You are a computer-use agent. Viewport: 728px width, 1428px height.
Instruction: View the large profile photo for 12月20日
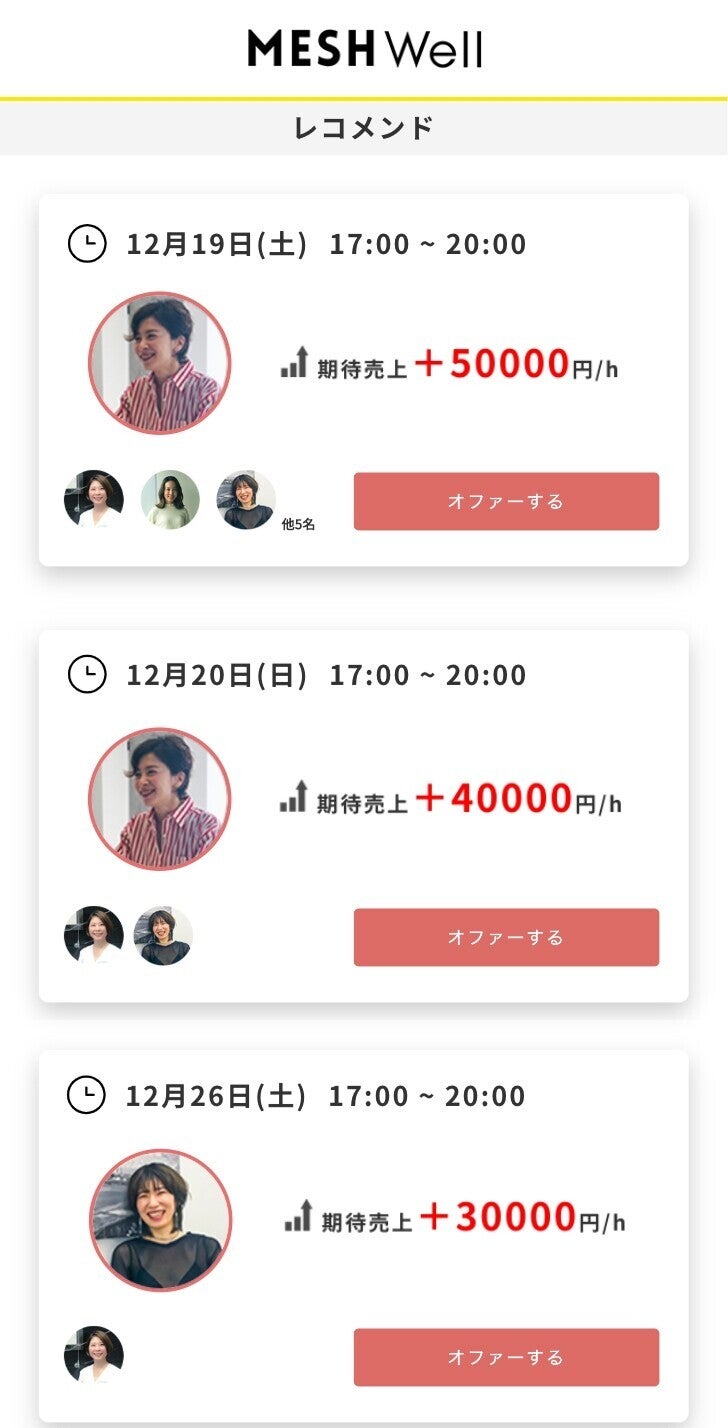point(160,798)
